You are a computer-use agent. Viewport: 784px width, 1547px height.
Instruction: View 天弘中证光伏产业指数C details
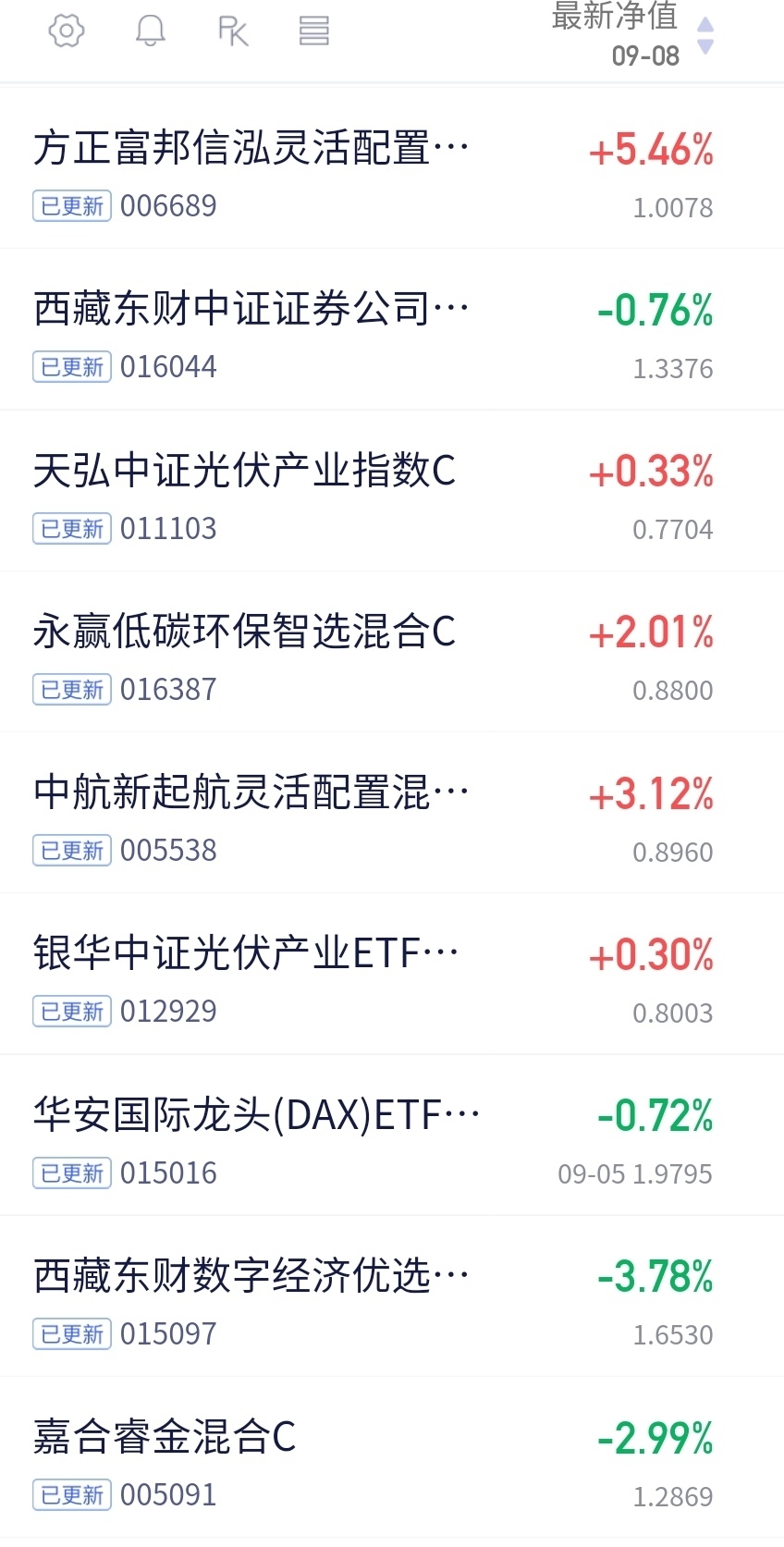pos(392,491)
